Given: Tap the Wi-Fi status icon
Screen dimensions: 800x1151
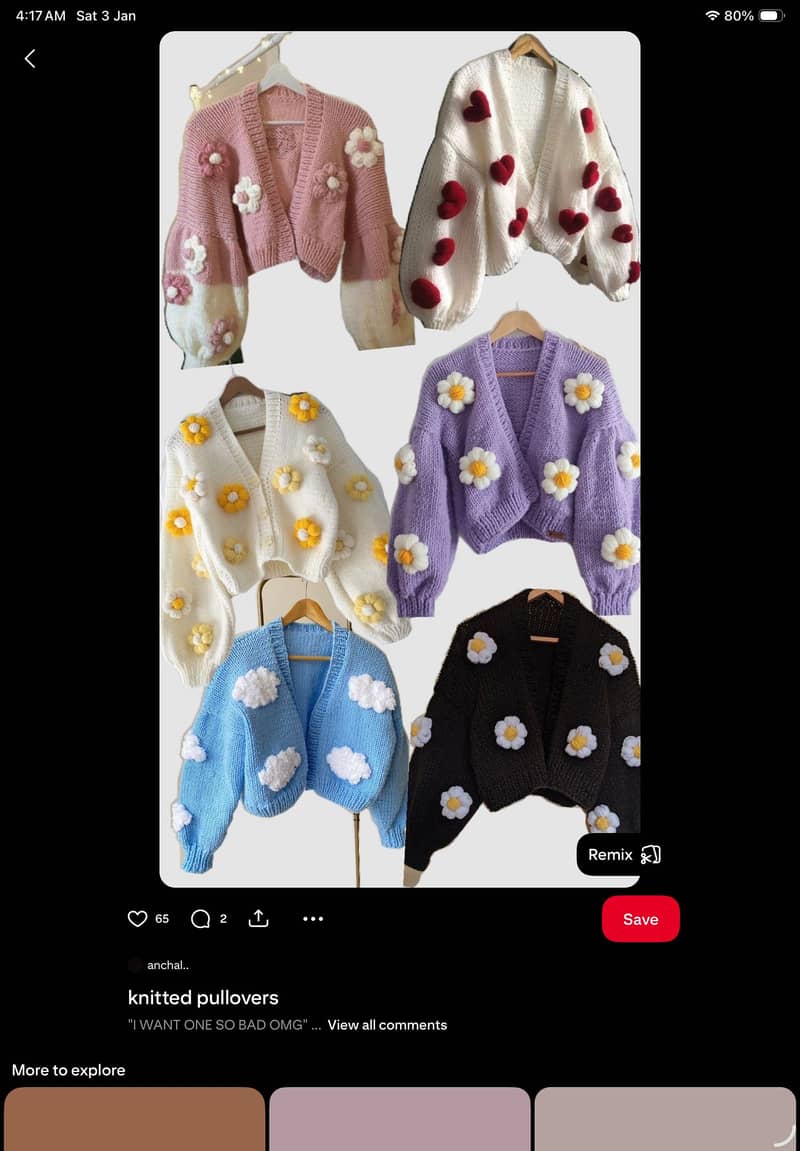Looking at the screenshot, I should pos(712,15).
